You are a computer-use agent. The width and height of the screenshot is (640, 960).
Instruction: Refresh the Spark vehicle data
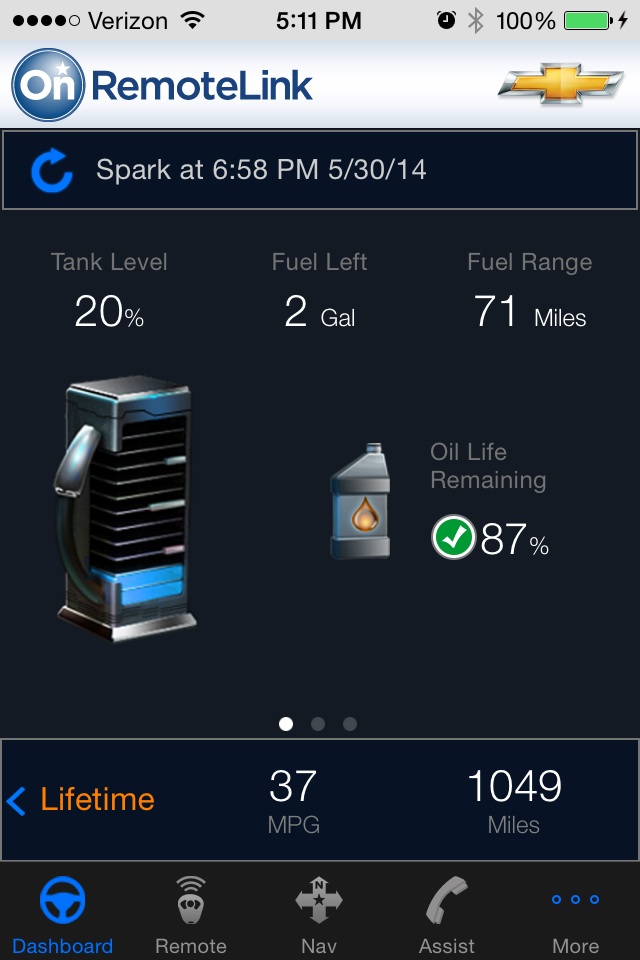[52, 171]
